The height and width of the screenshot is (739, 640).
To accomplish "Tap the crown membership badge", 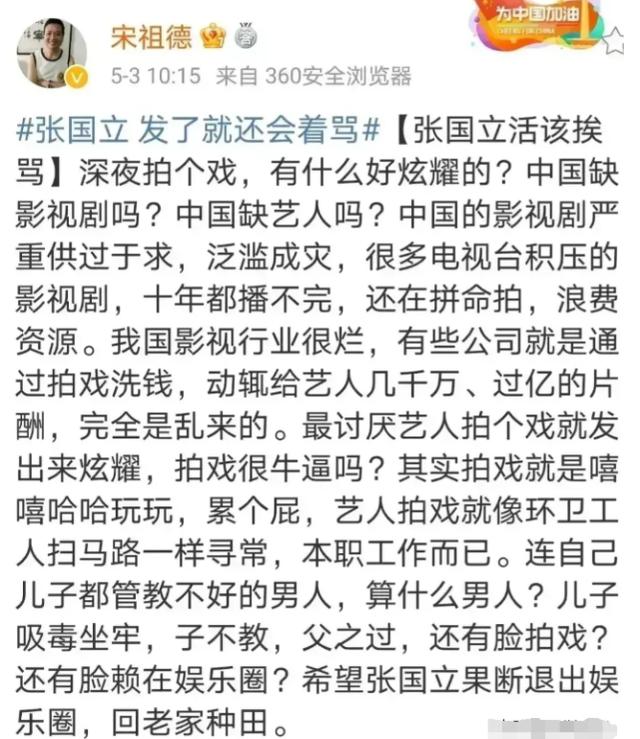I will (x=213, y=38).
